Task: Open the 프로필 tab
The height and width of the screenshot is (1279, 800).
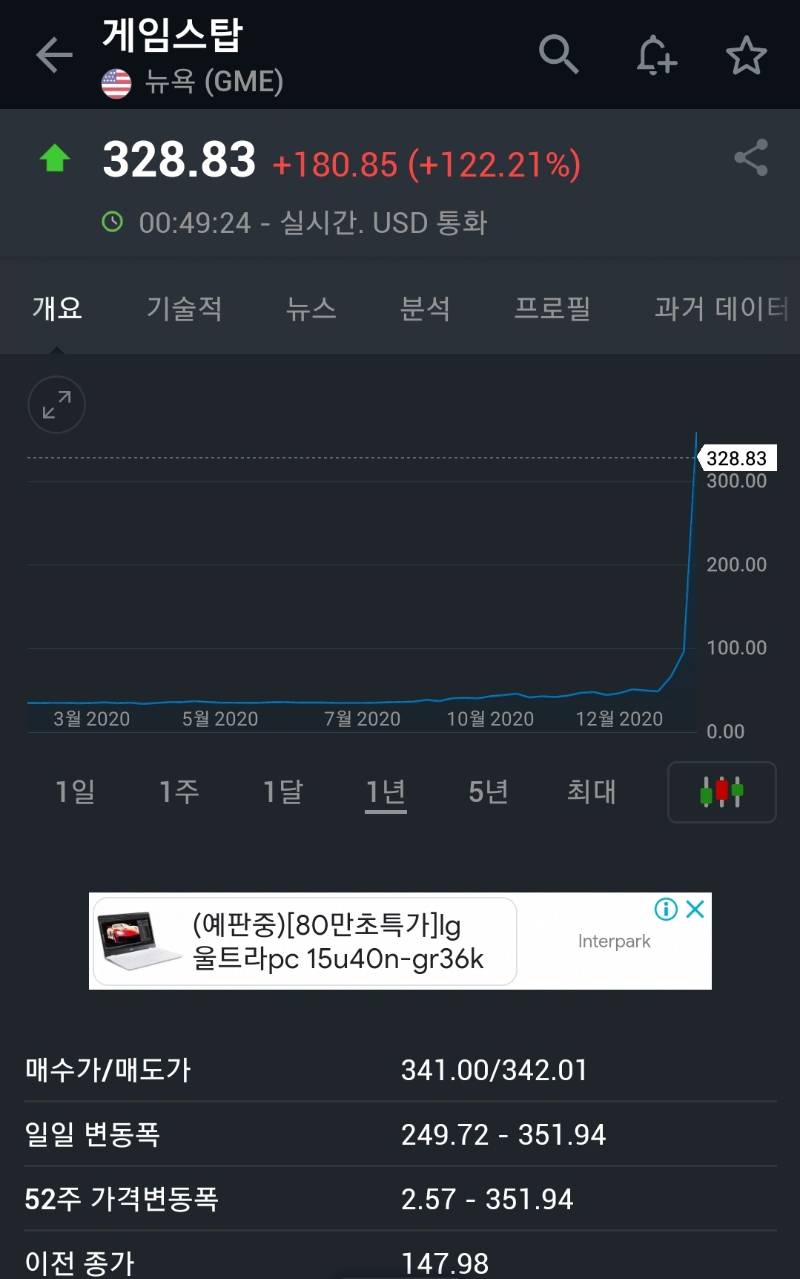Action: click(x=552, y=308)
